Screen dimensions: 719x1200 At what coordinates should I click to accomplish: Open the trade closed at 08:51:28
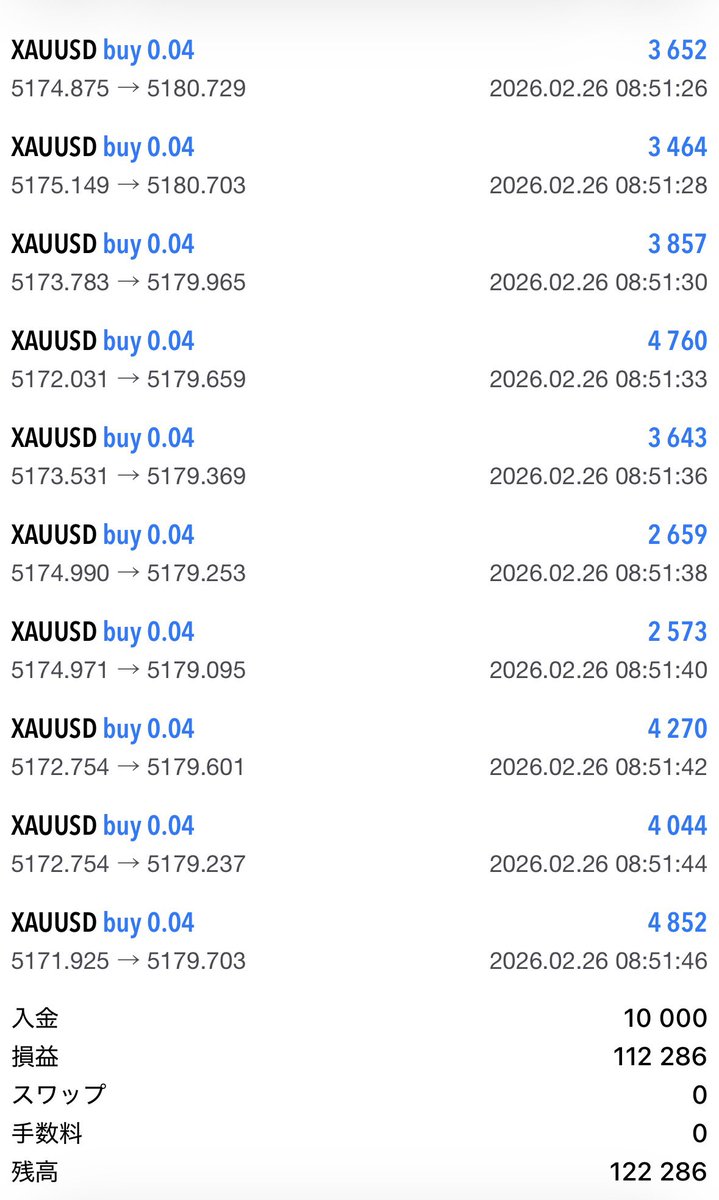[359, 166]
